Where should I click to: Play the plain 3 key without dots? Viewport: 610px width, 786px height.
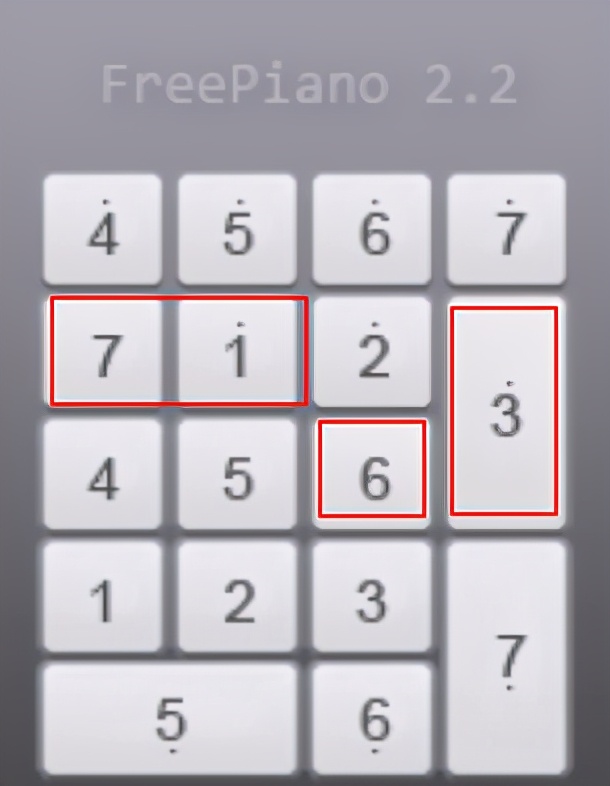point(372,600)
